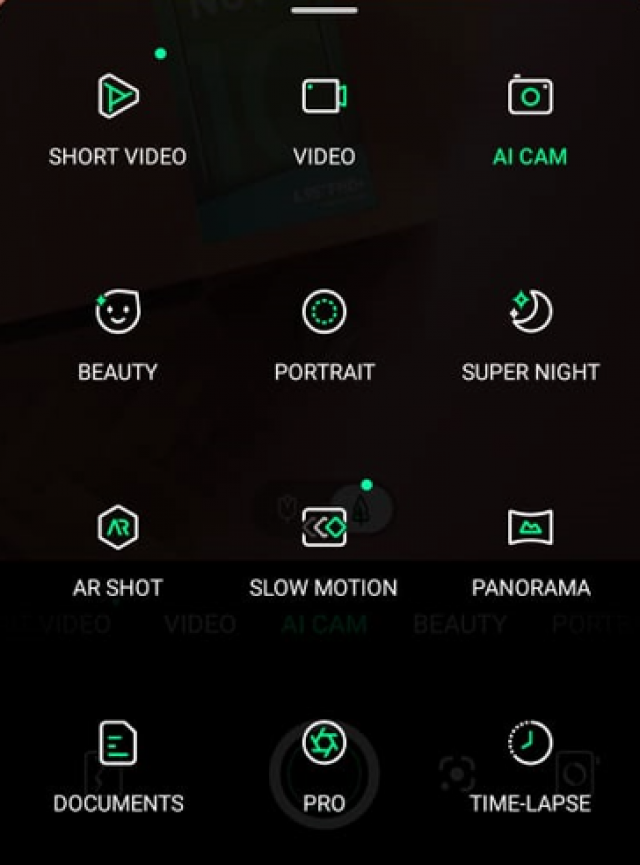Open Panorama mode
The image size is (640, 865).
pyautogui.click(x=529, y=528)
